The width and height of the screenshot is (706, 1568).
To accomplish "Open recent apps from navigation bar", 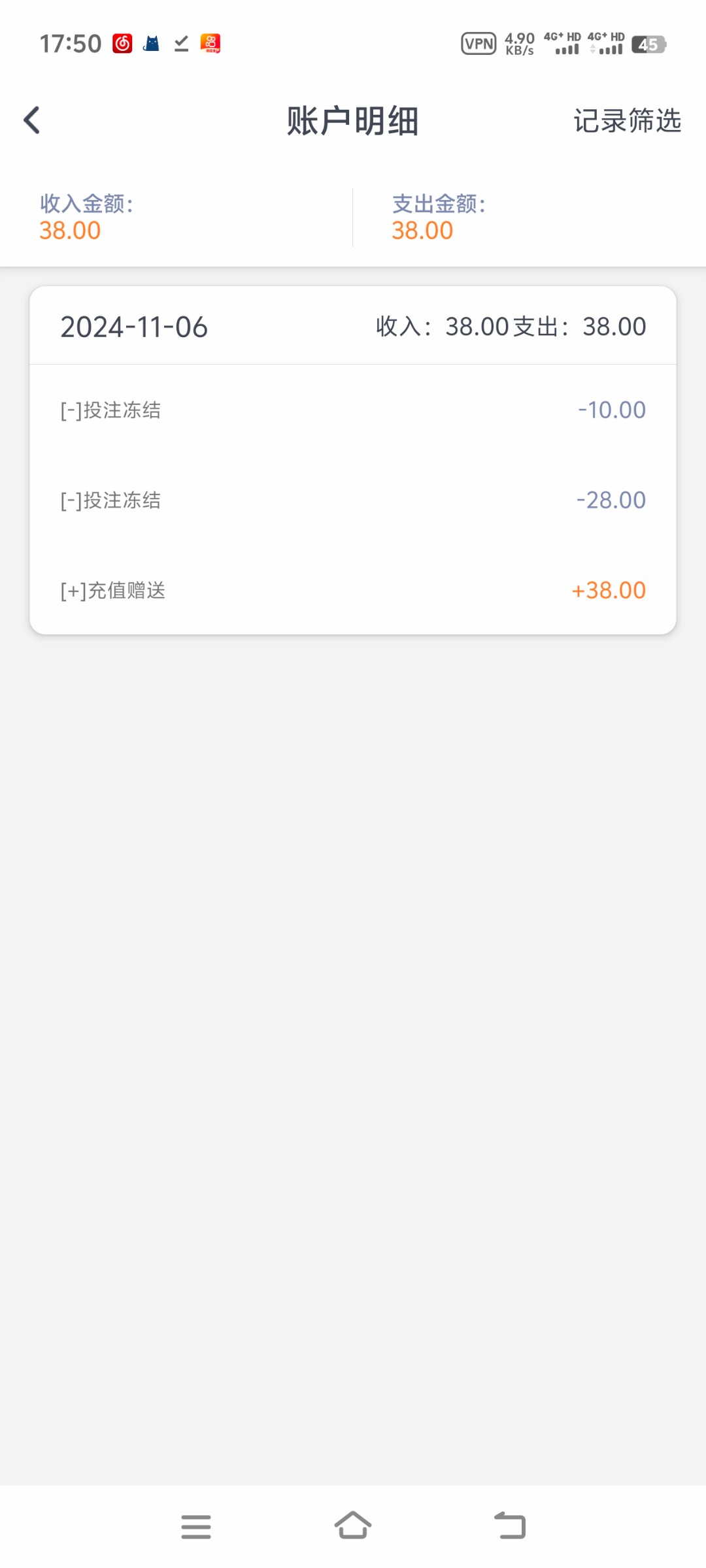I will point(196,1527).
